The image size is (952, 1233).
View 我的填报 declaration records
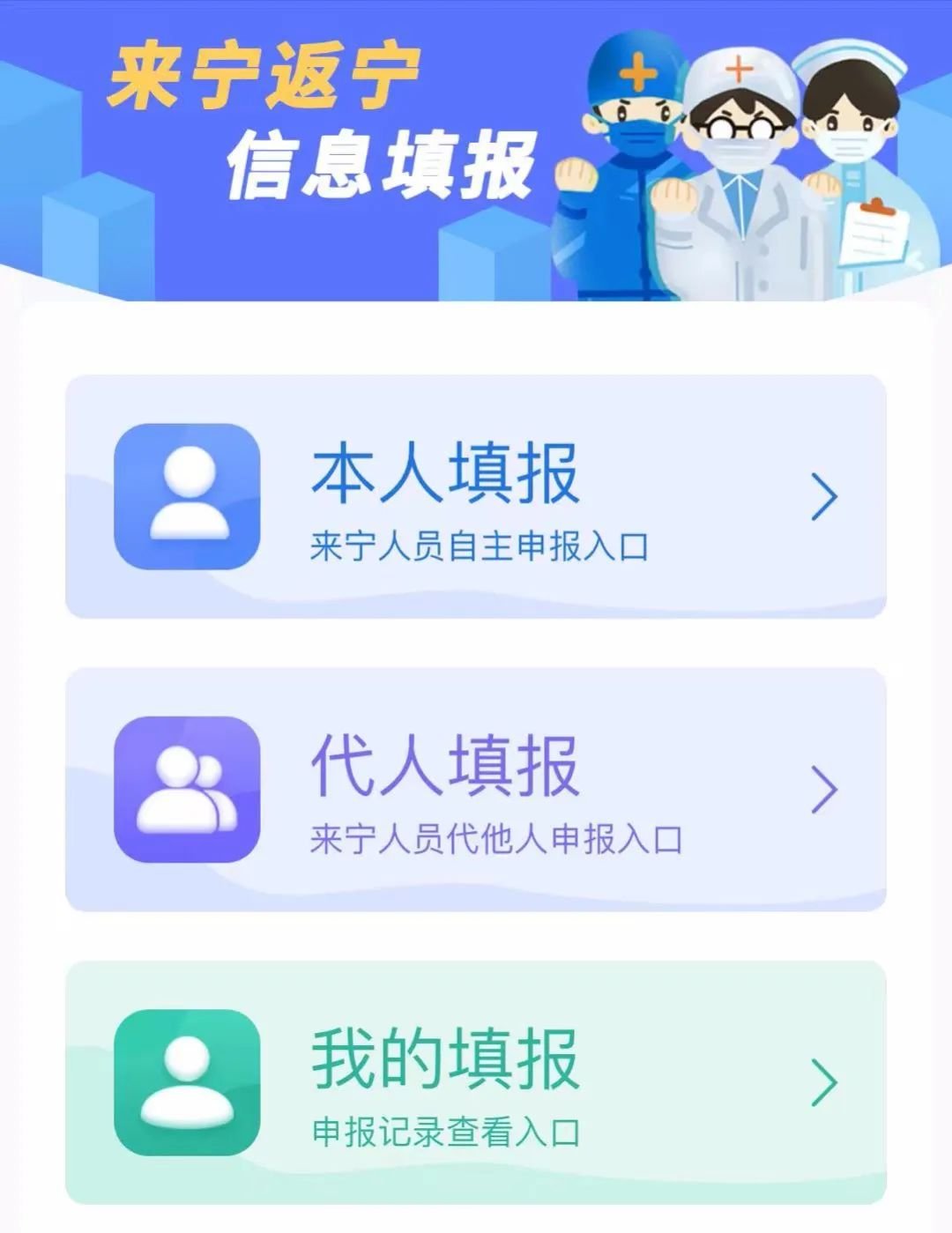(x=476, y=1081)
